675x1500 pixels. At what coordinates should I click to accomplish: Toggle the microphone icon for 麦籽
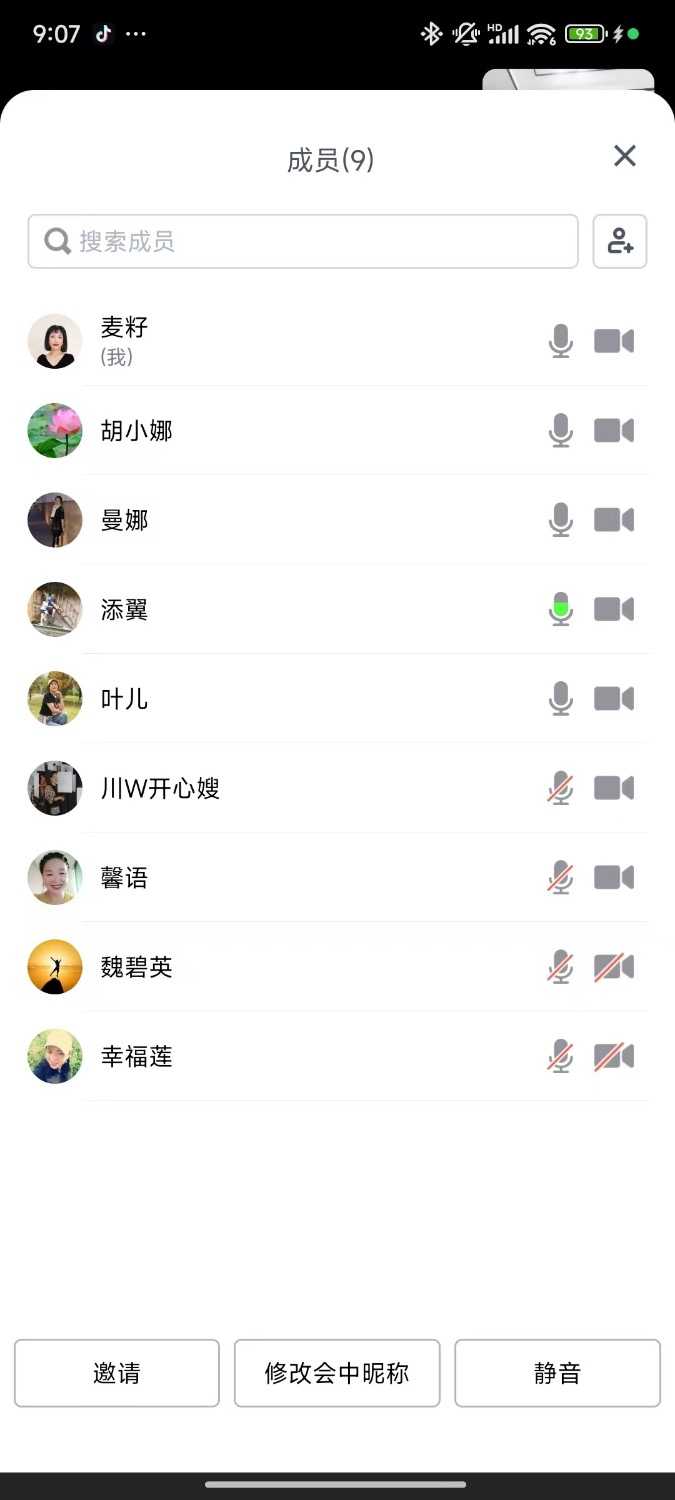pyautogui.click(x=561, y=342)
